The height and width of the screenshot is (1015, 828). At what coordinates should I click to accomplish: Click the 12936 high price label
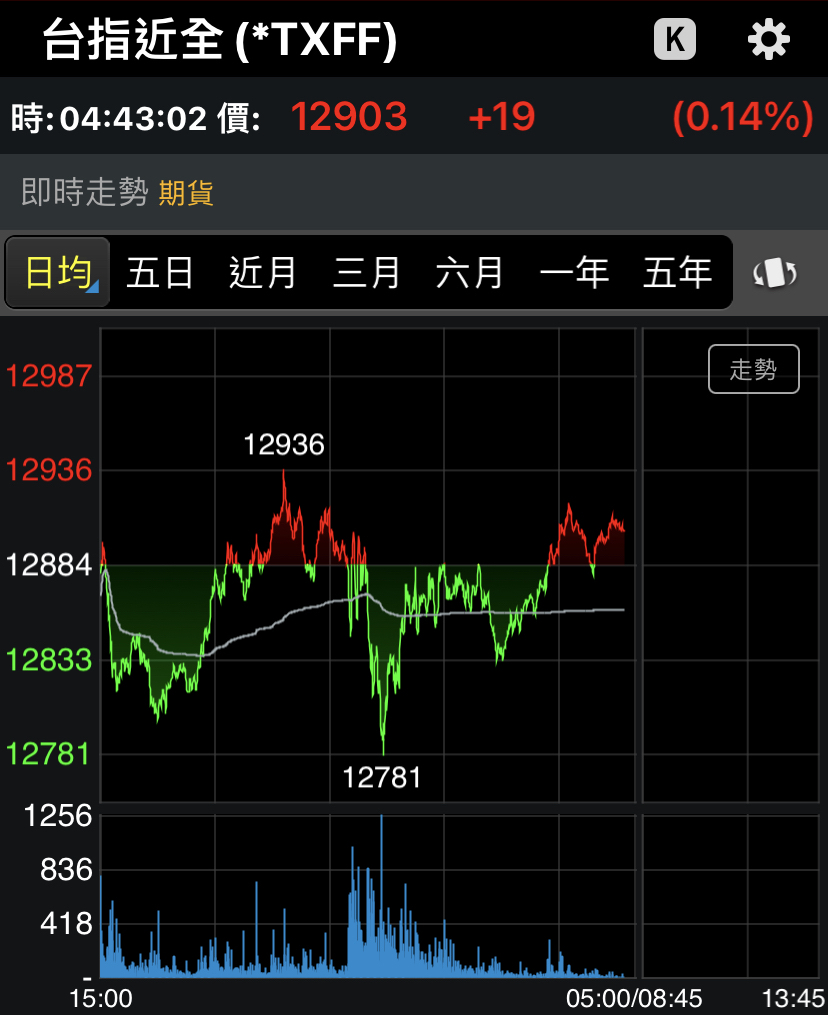tap(285, 444)
